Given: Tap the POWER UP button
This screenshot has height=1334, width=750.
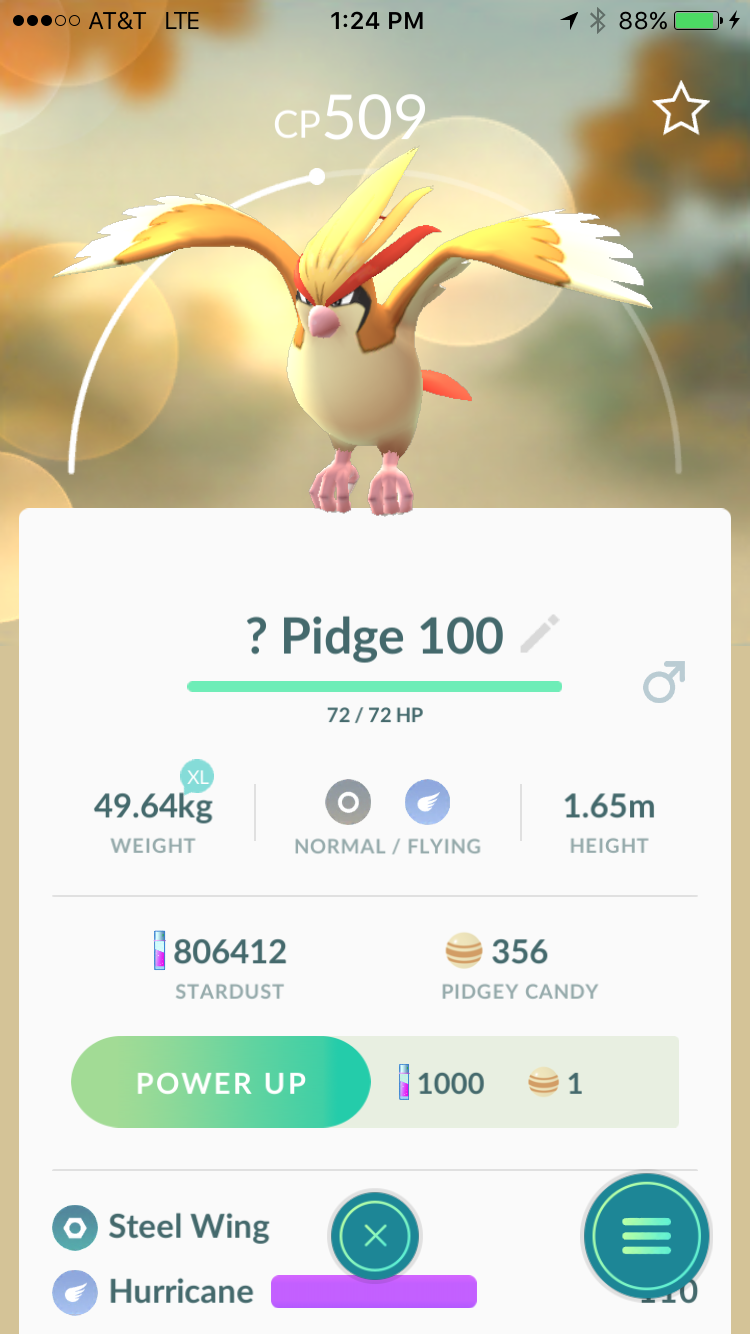Looking at the screenshot, I should pyautogui.click(x=221, y=1082).
